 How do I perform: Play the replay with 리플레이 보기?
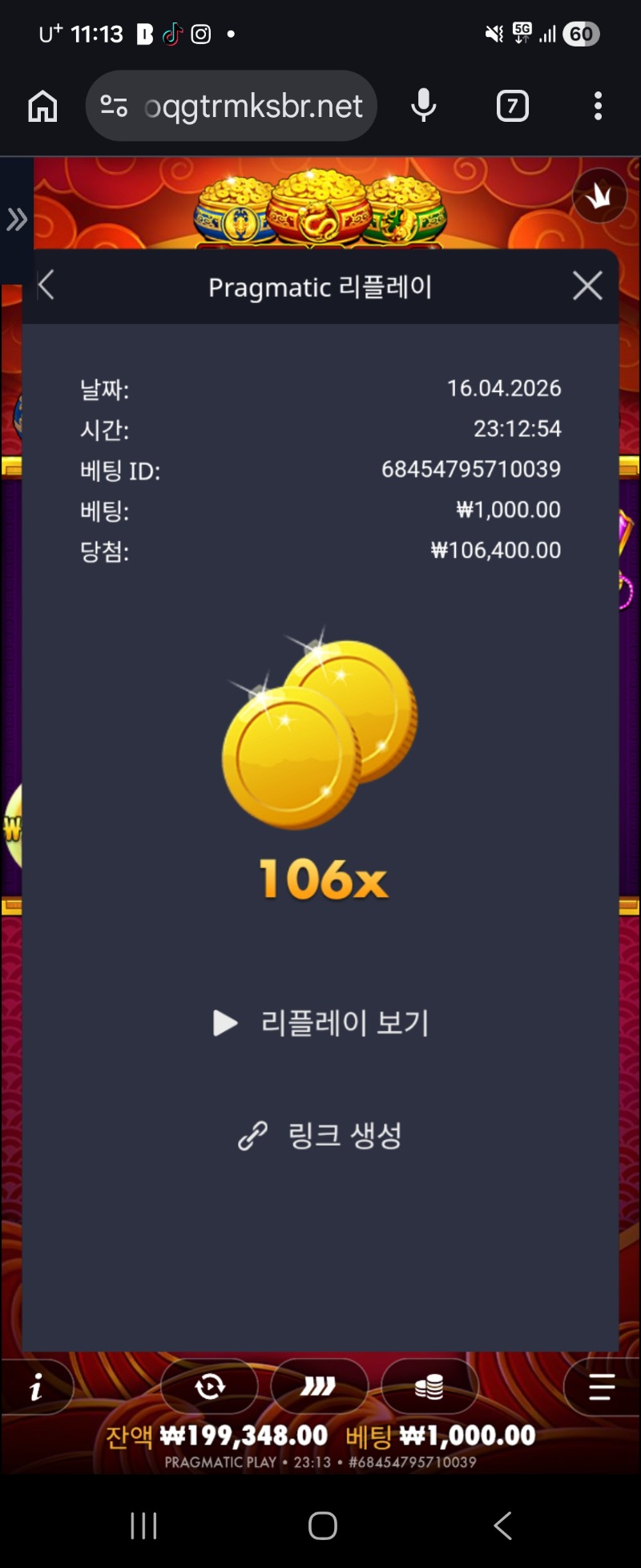click(321, 1023)
